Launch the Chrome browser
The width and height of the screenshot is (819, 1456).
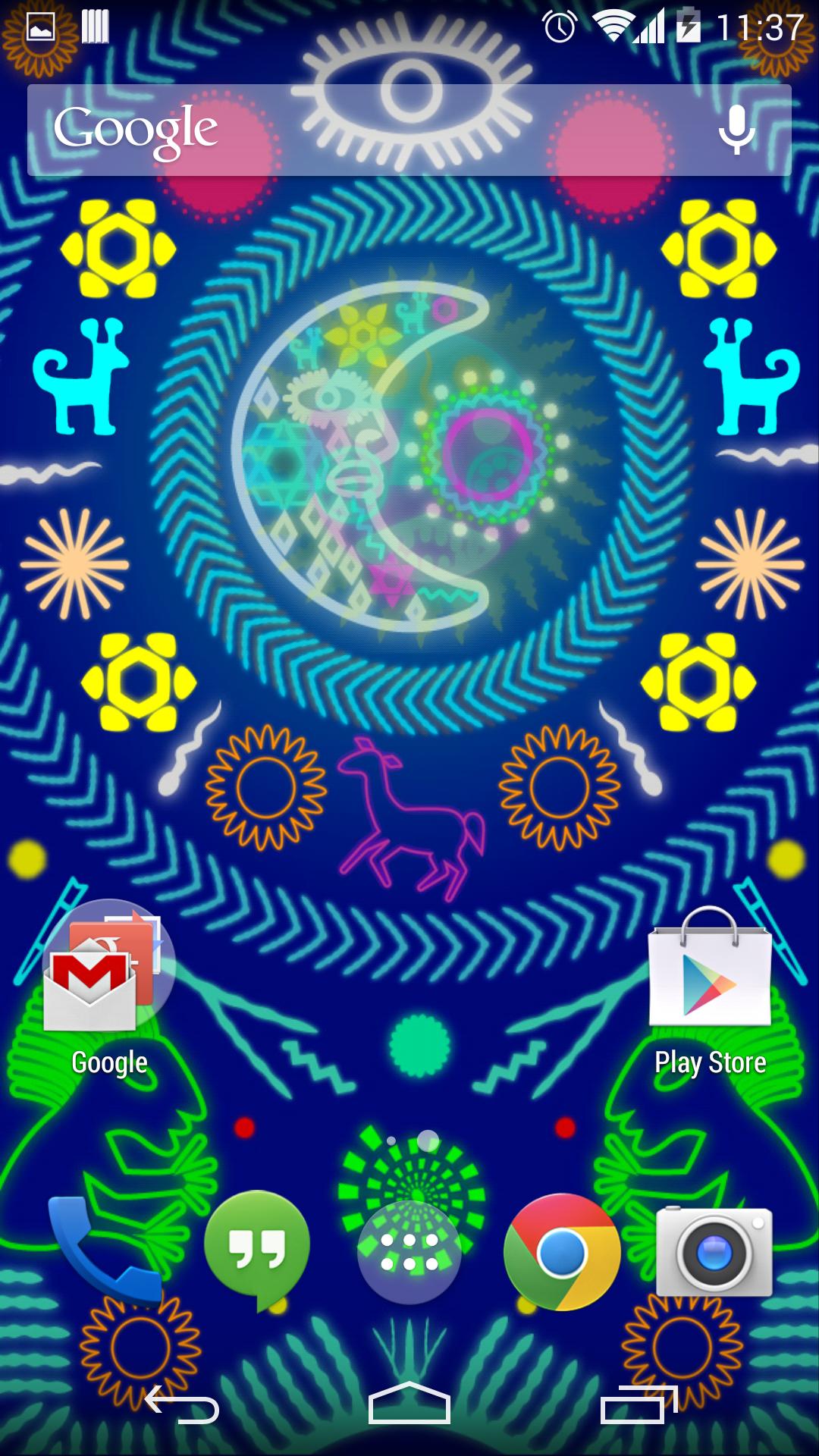(x=562, y=1251)
